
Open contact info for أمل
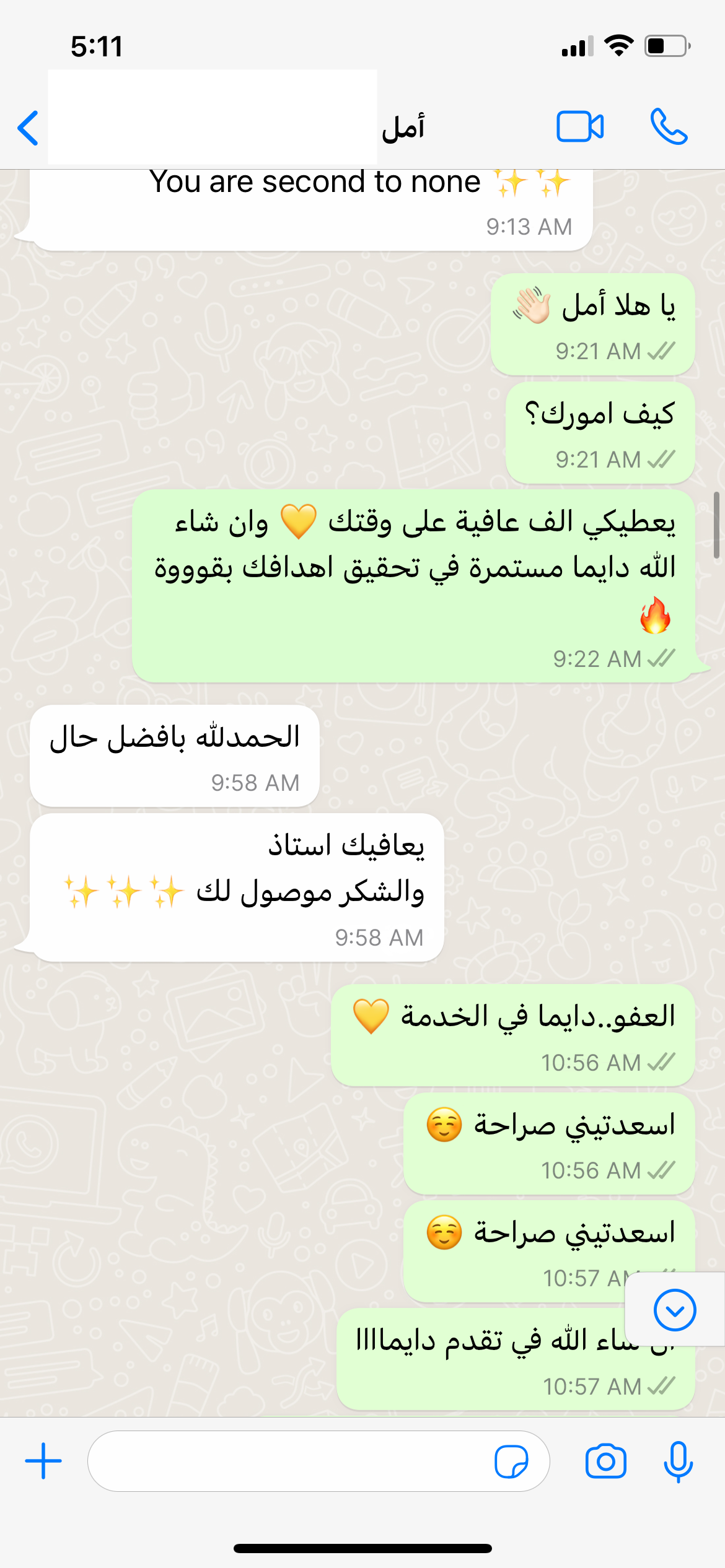[403, 128]
